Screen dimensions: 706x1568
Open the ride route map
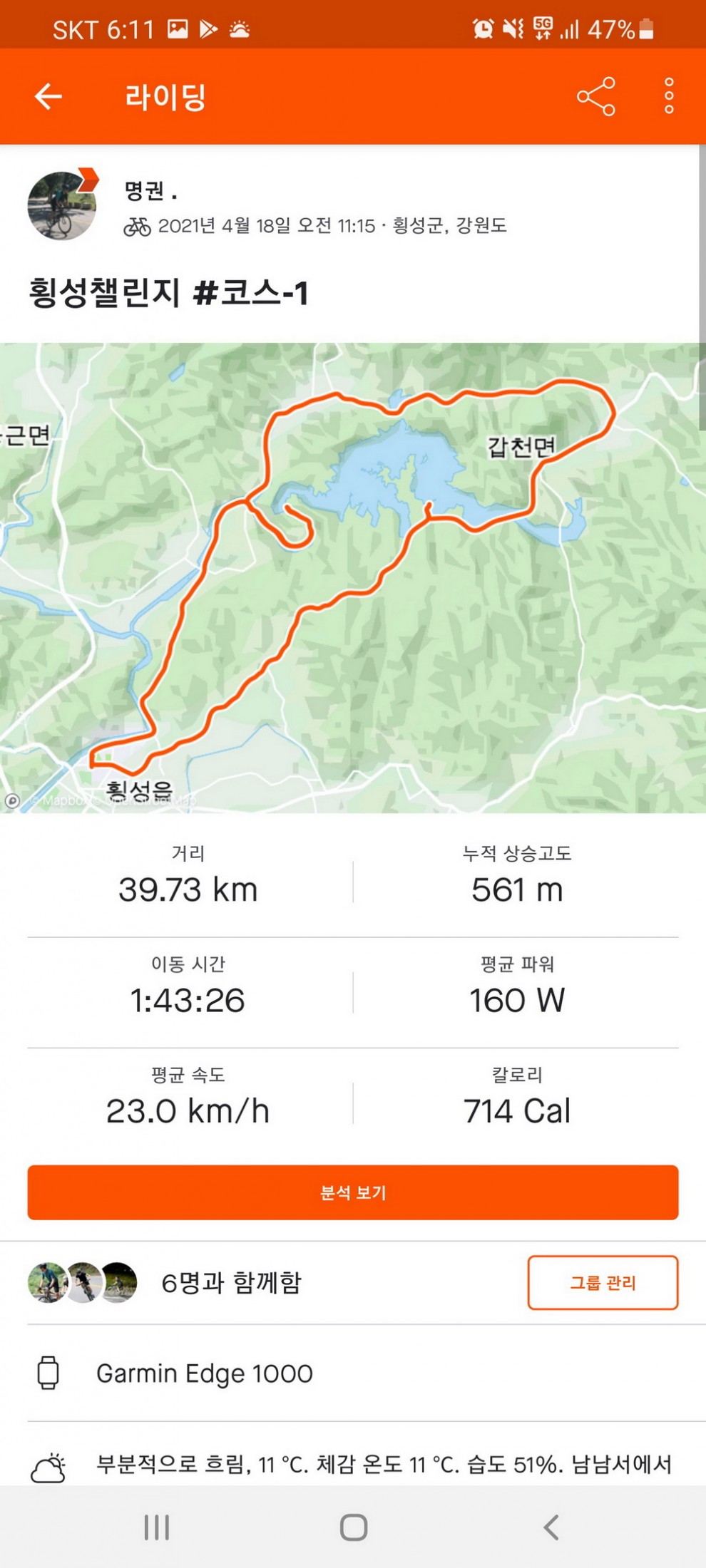pyautogui.click(x=353, y=577)
